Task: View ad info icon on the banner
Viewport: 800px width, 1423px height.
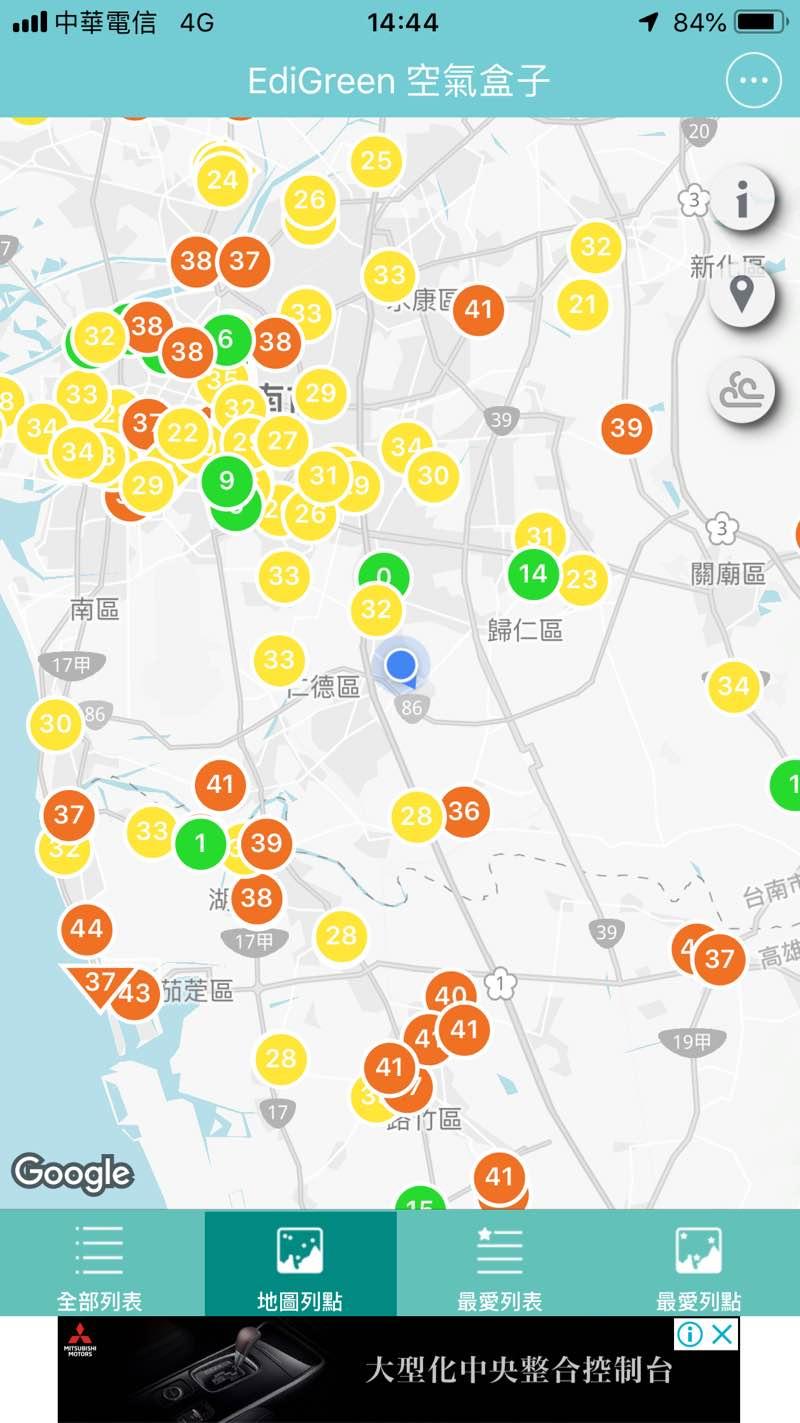Action: tap(691, 1333)
